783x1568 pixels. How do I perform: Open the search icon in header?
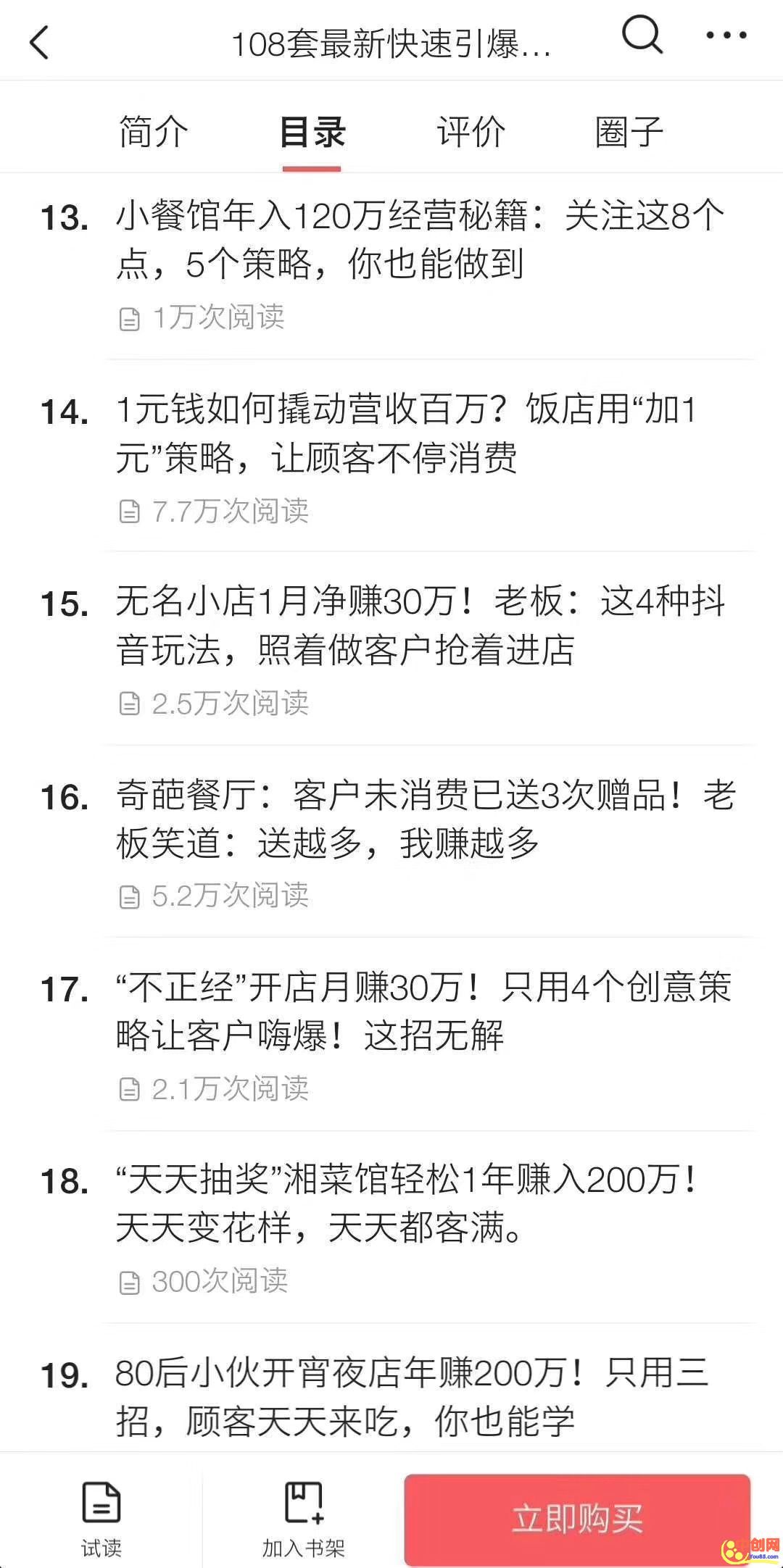click(x=642, y=36)
